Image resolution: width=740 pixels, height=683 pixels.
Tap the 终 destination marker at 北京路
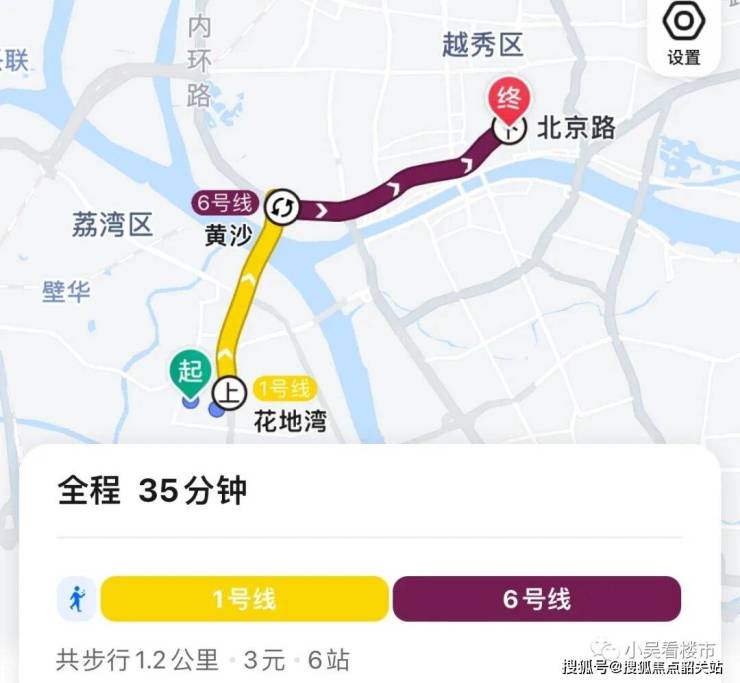tap(509, 104)
